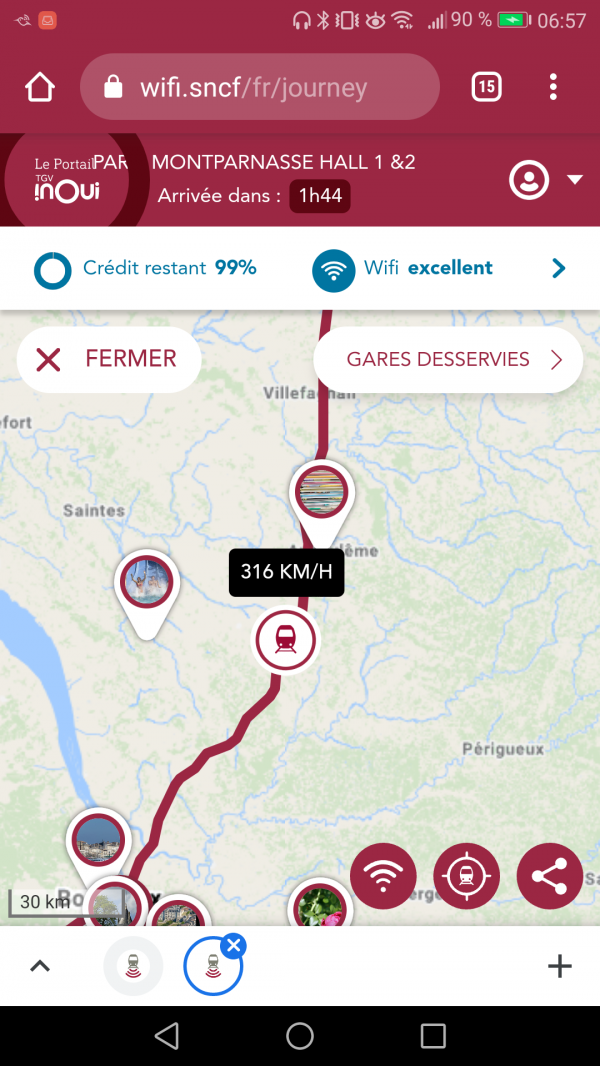Show details for Wifi excellent status
The height and width of the screenshot is (1066, 600).
(558, 268)
